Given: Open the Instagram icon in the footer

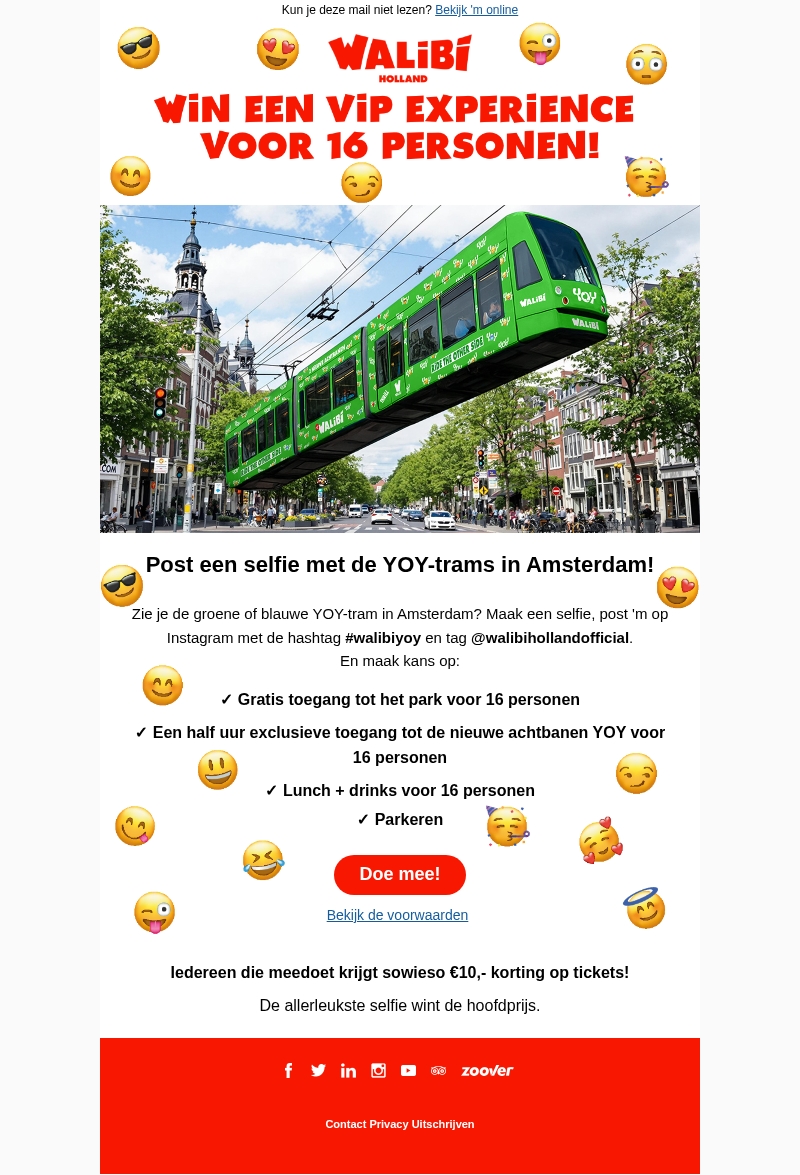Looking at the screenshot, I should point(378,1070).
